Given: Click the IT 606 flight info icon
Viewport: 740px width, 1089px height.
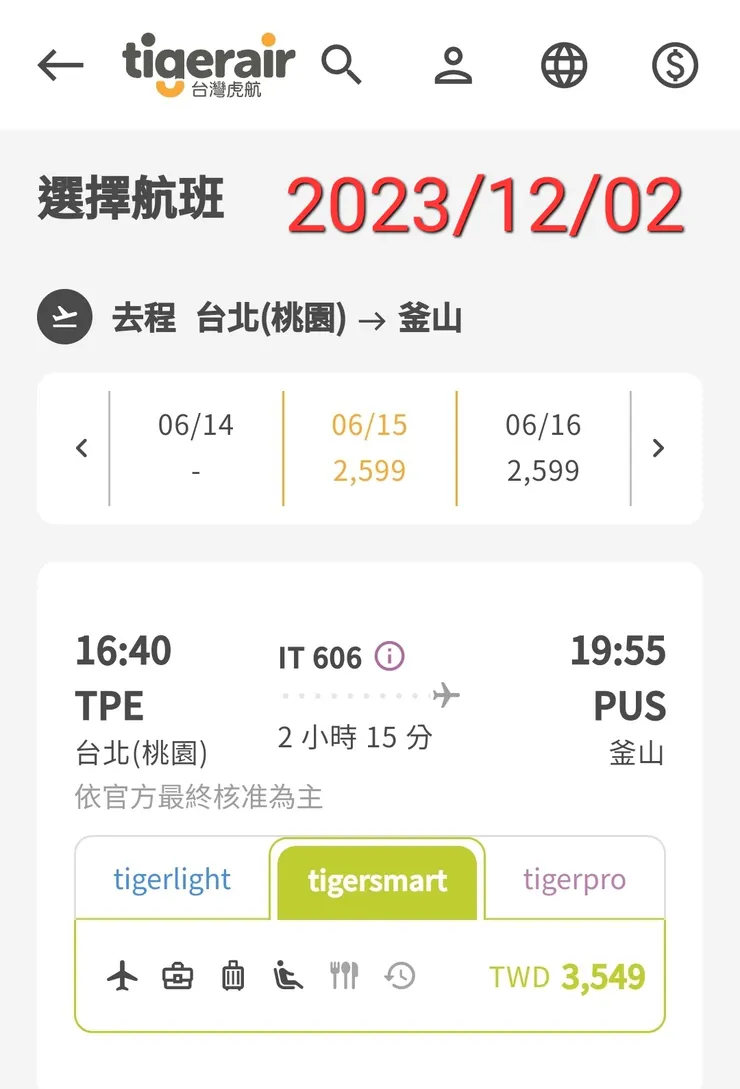Looking at the screenshot, I should click(388, 657).
